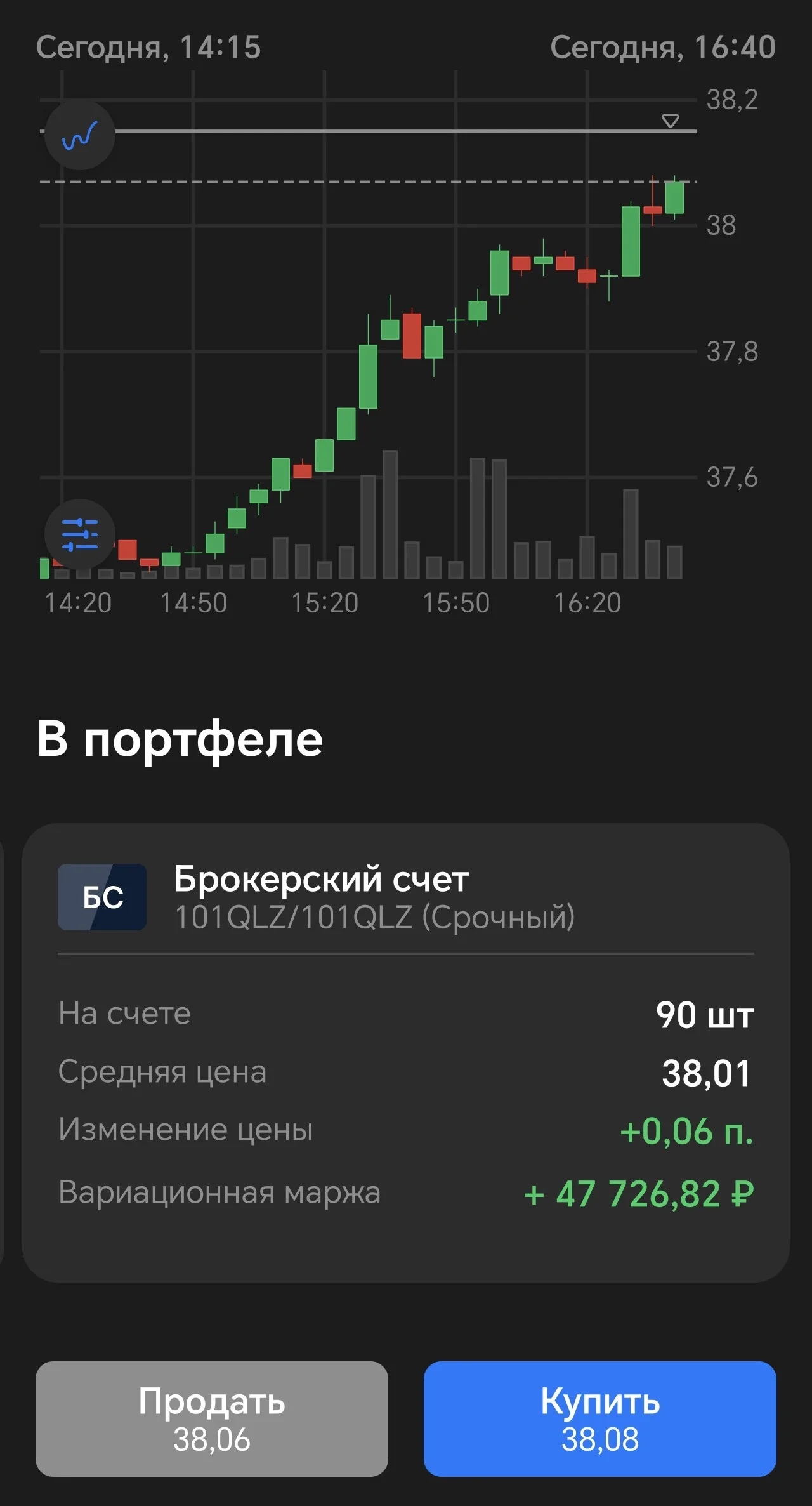Switch chart type with the line-graph icon
The height and width of the screenshot is (1506, 812).
tap(80, 135)
